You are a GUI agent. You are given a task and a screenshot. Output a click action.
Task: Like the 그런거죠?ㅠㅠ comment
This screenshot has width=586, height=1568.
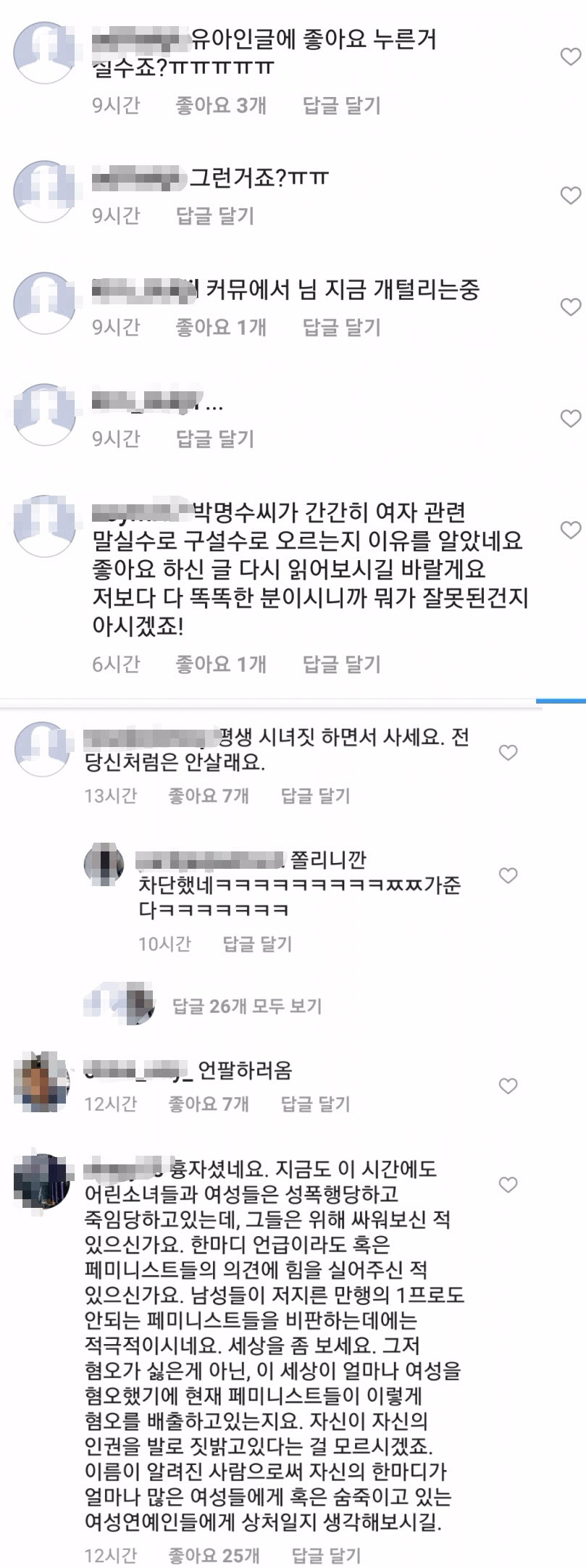point(571,195)
